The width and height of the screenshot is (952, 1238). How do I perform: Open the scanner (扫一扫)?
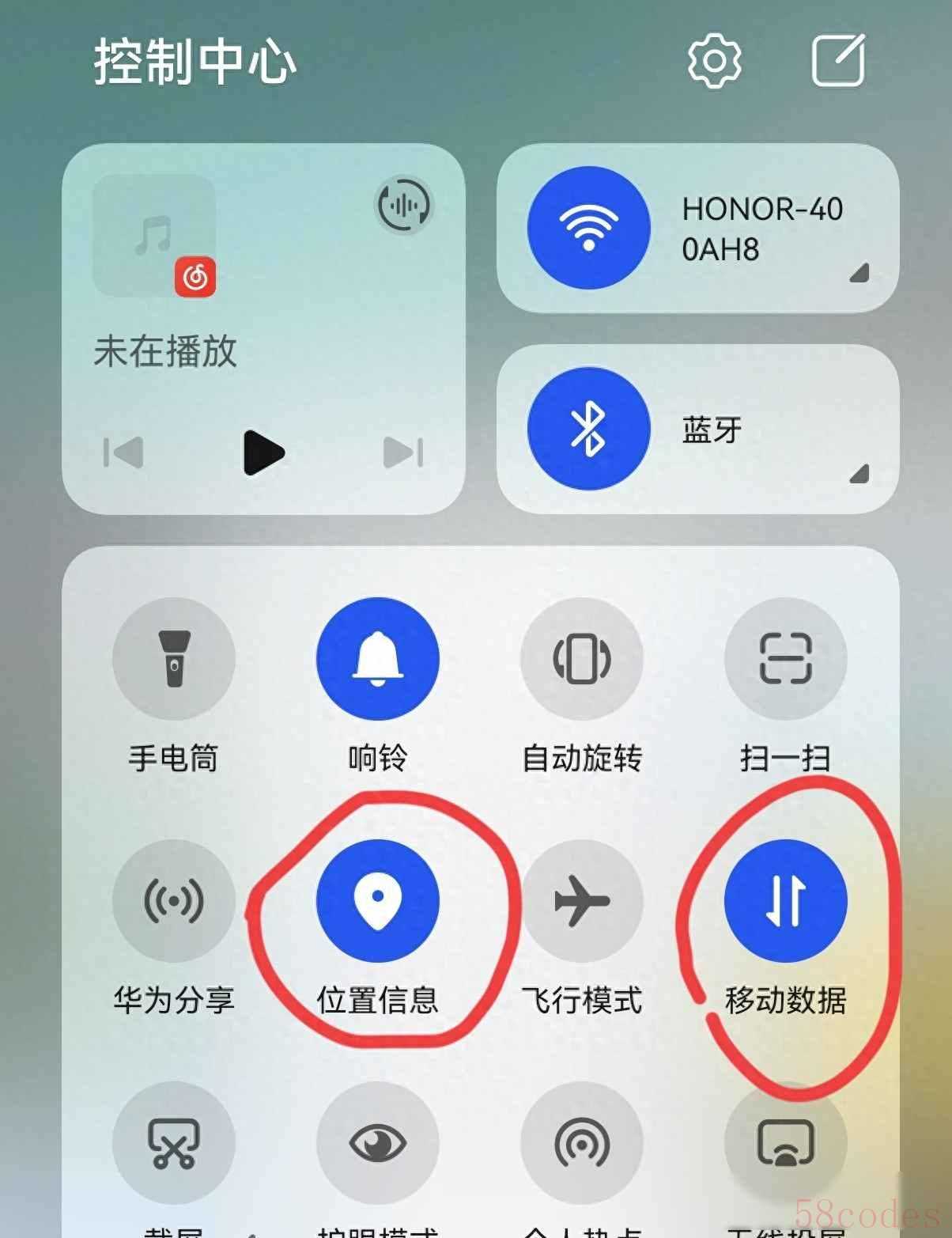tap(786, 659)
